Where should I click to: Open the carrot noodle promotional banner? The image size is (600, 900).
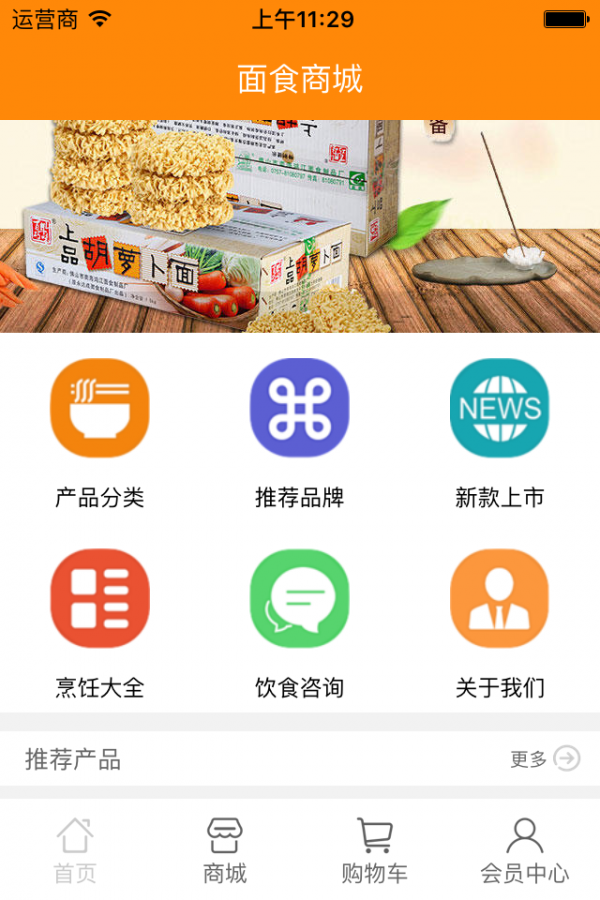[300, 226]
